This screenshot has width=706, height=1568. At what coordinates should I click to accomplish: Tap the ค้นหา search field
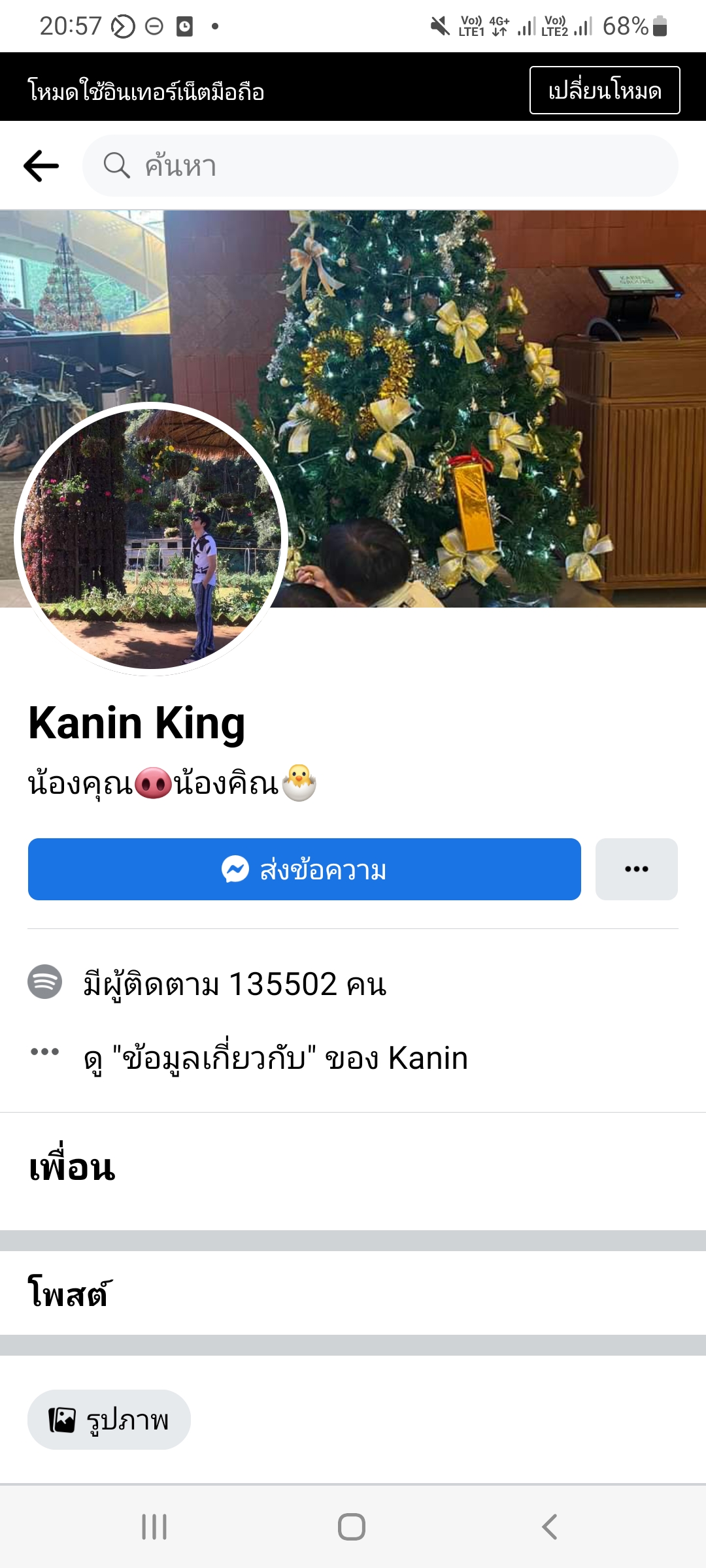tap(379, 166)
